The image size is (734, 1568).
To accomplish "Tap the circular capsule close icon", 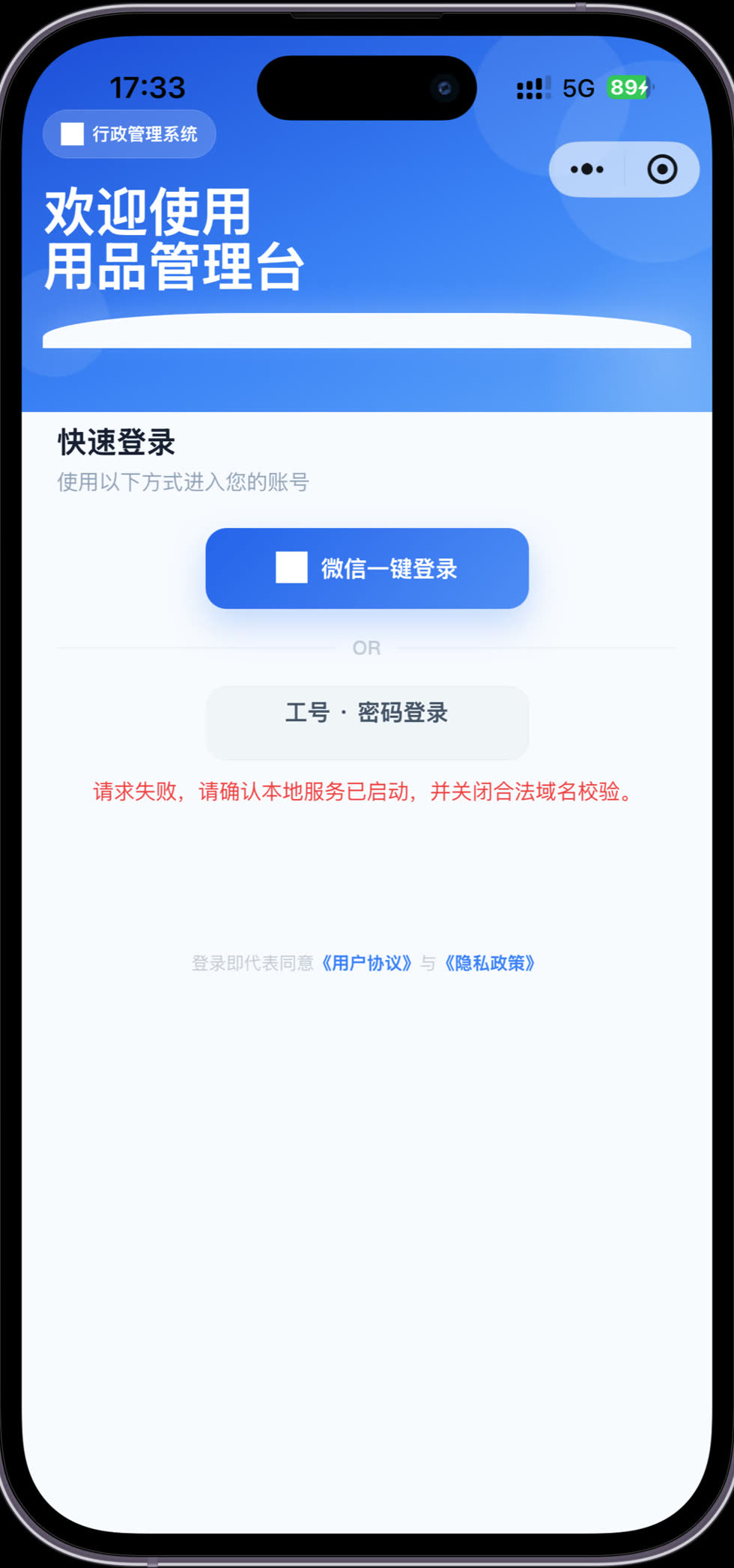I will pyautogui.click(x=662, y=169).
